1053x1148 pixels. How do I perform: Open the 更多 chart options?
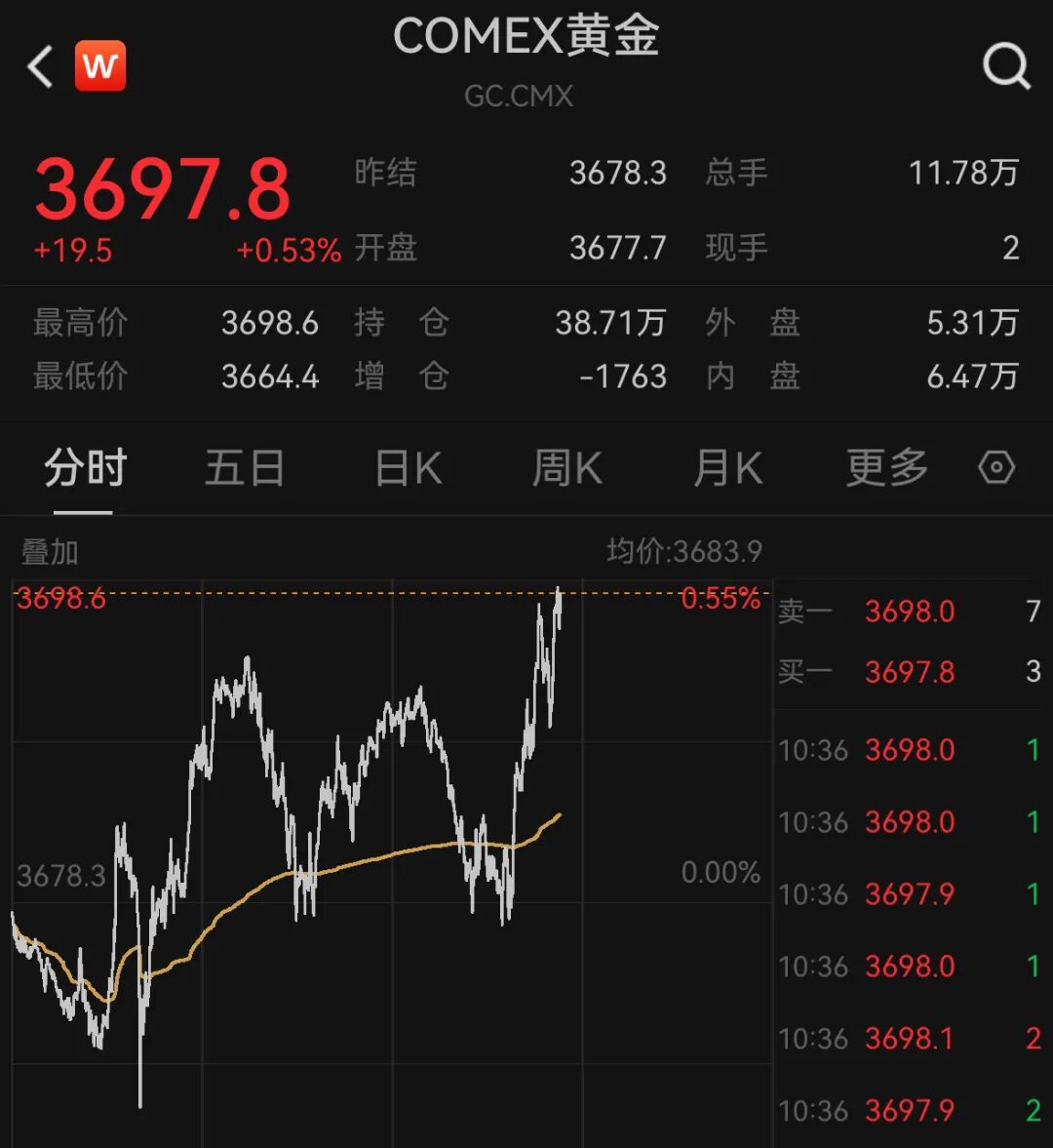point(886,468)
